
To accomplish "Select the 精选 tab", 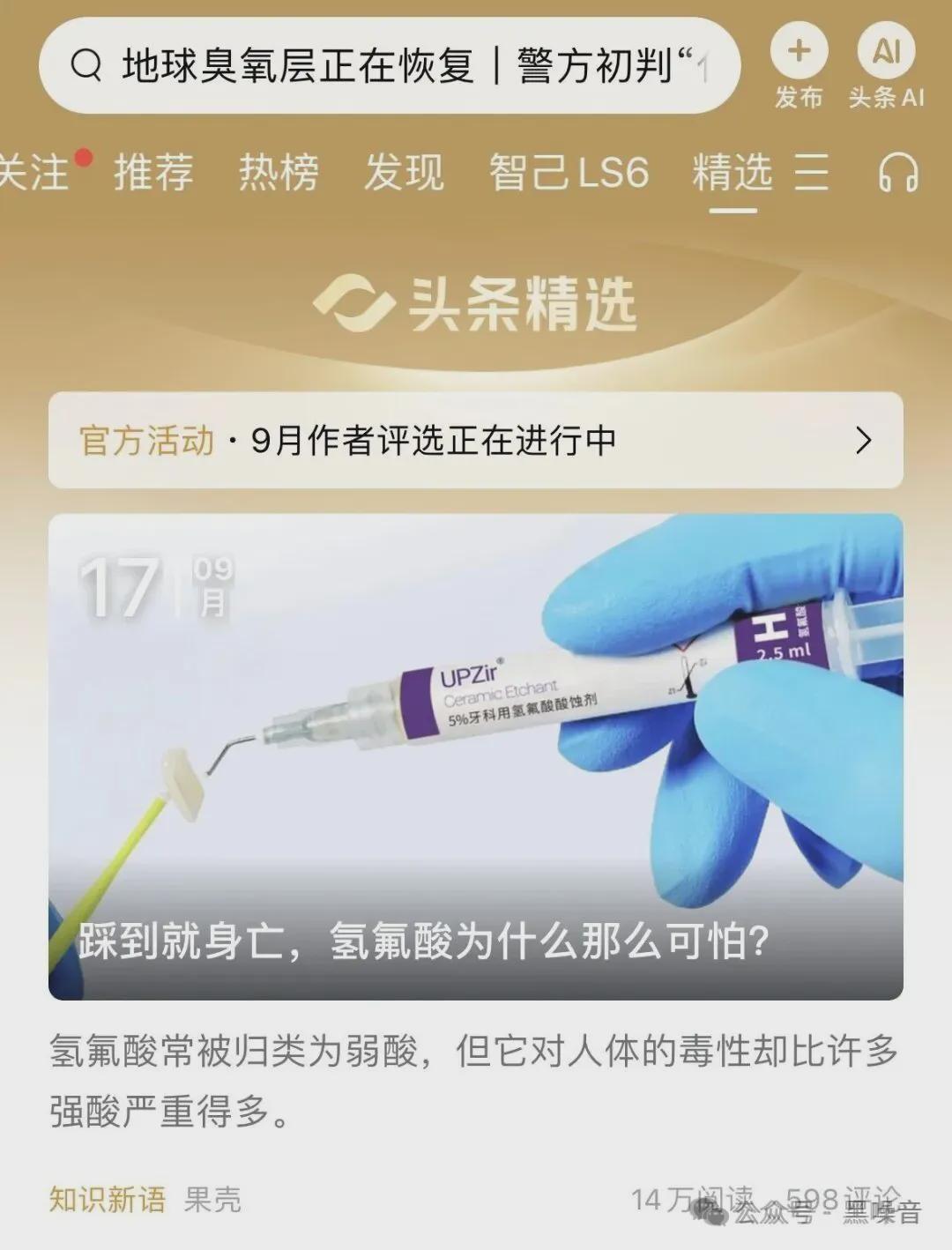I will click(x=733, y=171).
